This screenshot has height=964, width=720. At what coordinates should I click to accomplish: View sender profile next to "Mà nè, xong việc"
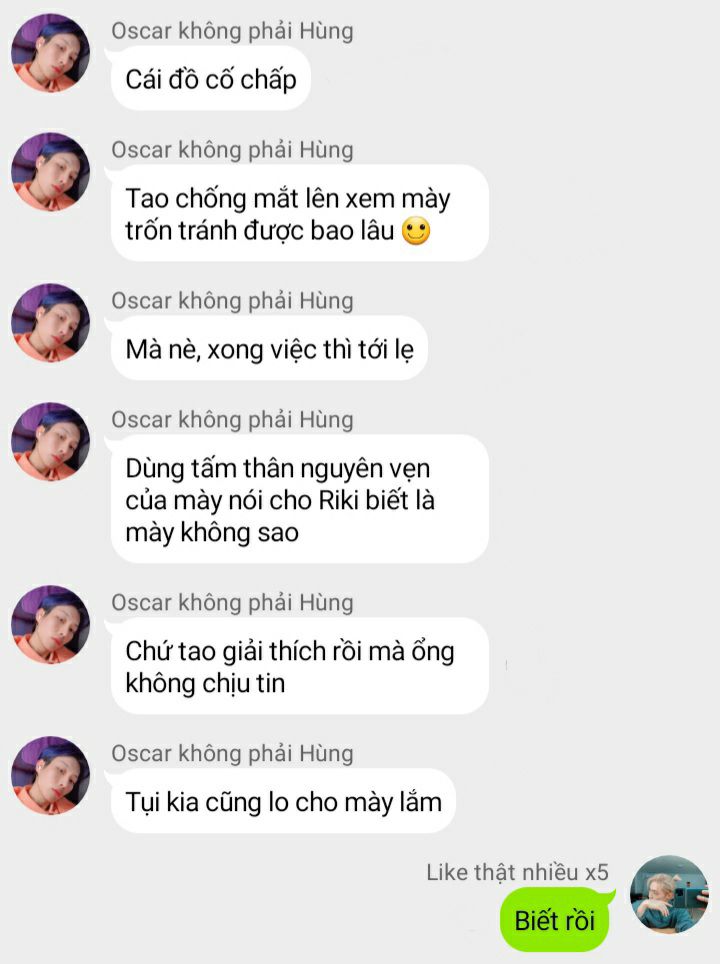click(x=50, y=323)
